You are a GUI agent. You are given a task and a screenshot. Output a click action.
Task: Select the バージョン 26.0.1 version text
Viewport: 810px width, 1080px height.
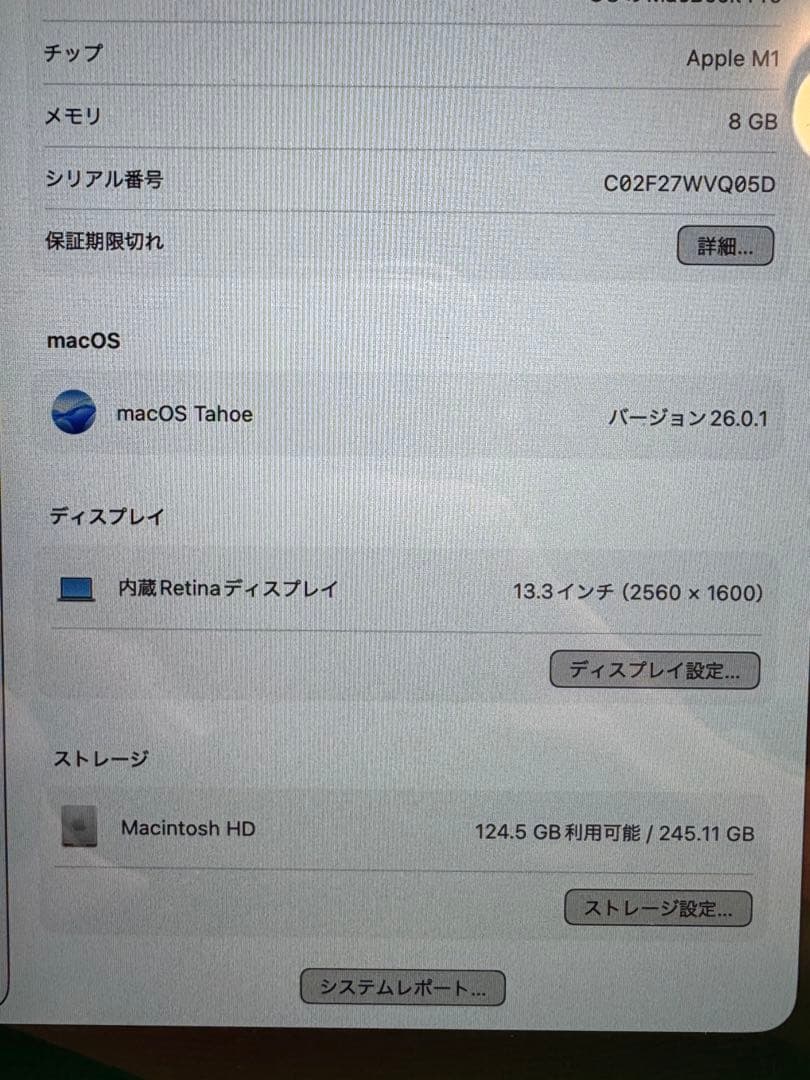pos(688,419)
